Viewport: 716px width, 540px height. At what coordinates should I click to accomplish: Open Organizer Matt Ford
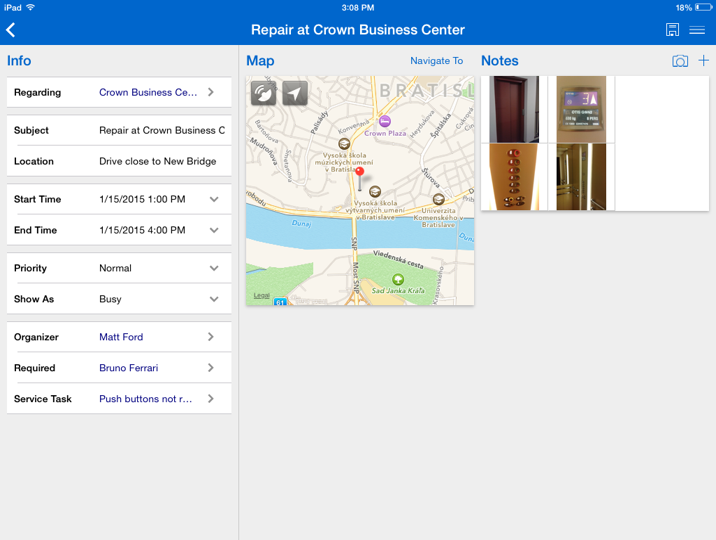click(x=119, y=337)
